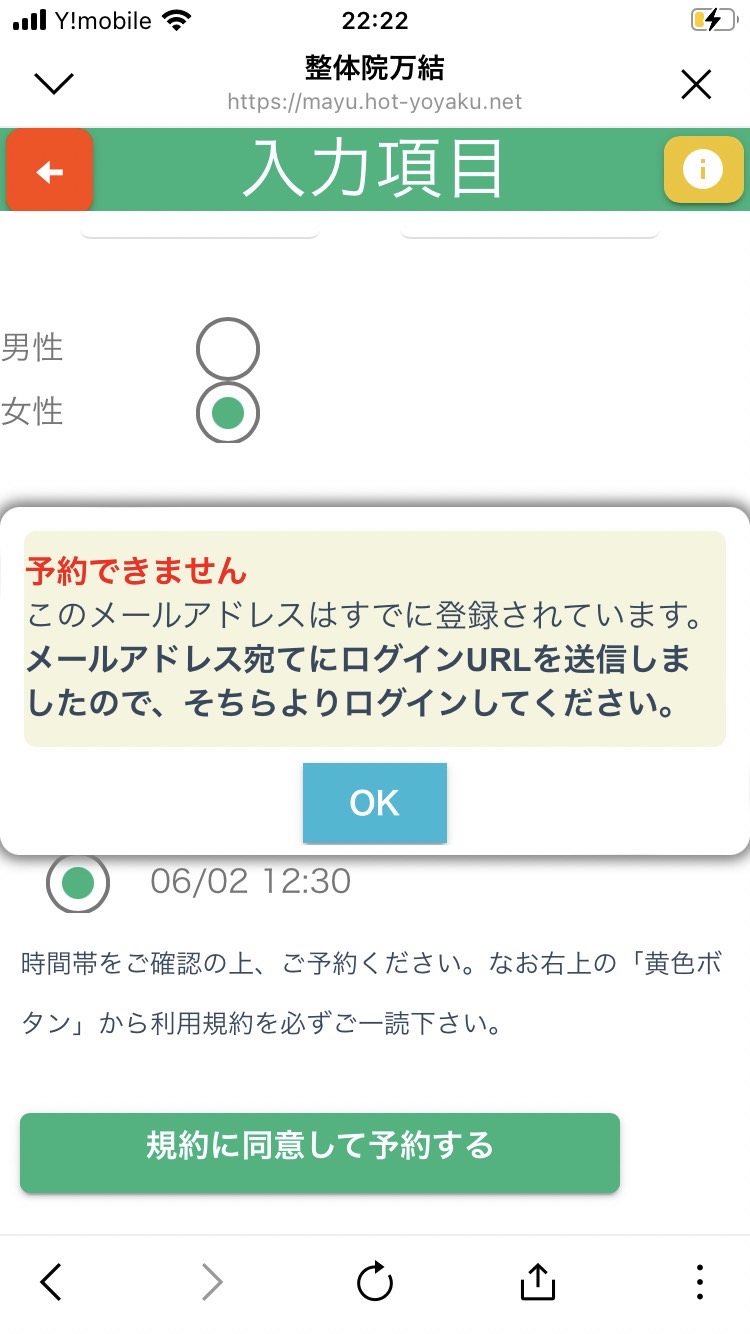Go back a page in browser toolbar
The image size is (750, 1334).
(51, 1281)
